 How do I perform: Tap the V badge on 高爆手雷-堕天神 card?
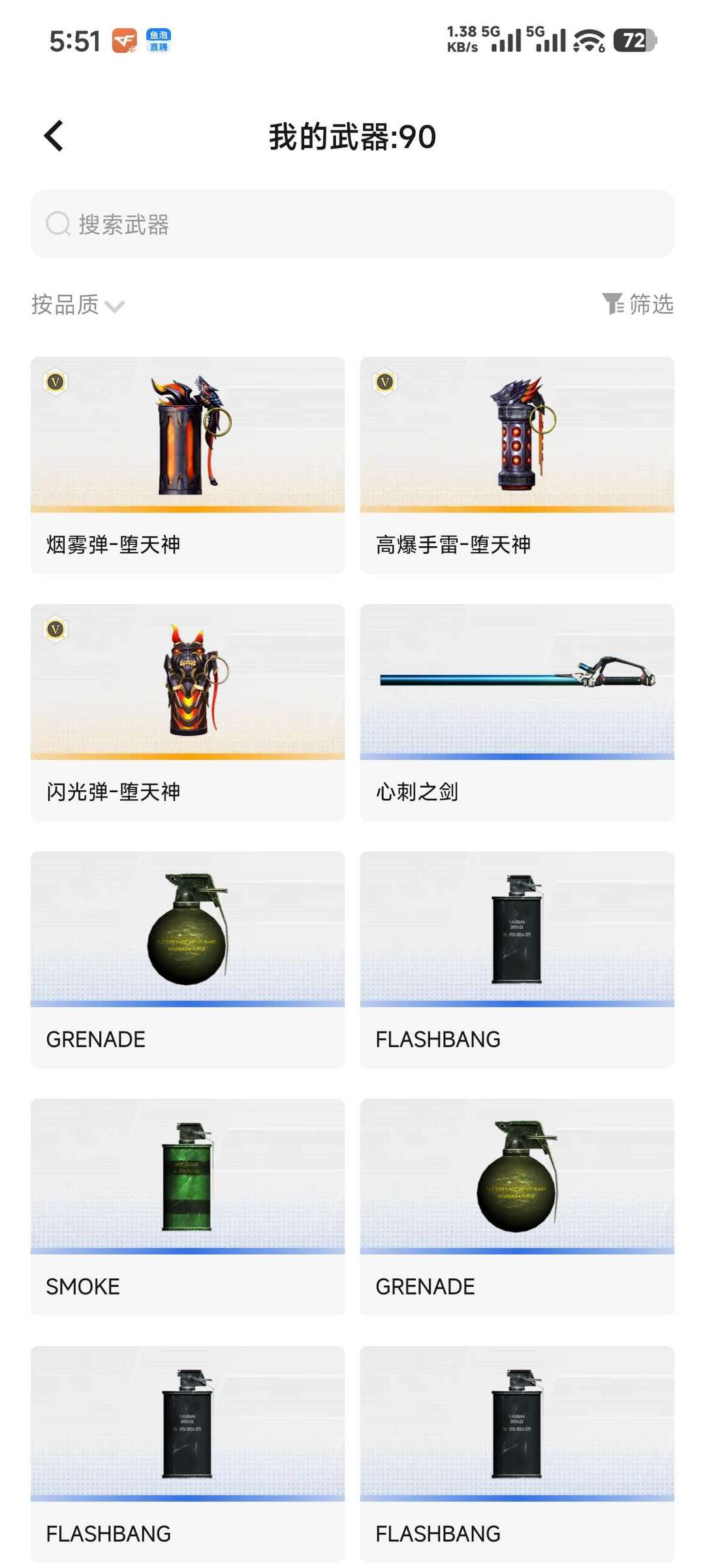point(384,383)
